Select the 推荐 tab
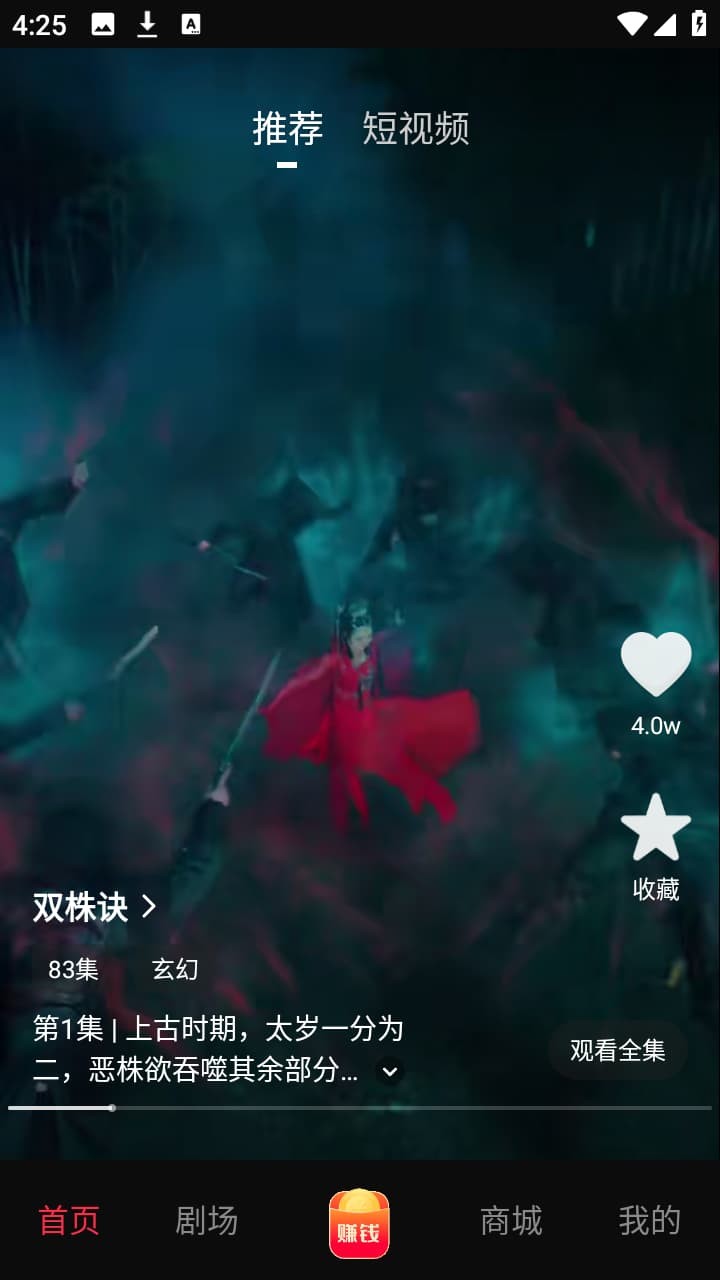 [x=288, y=128]
